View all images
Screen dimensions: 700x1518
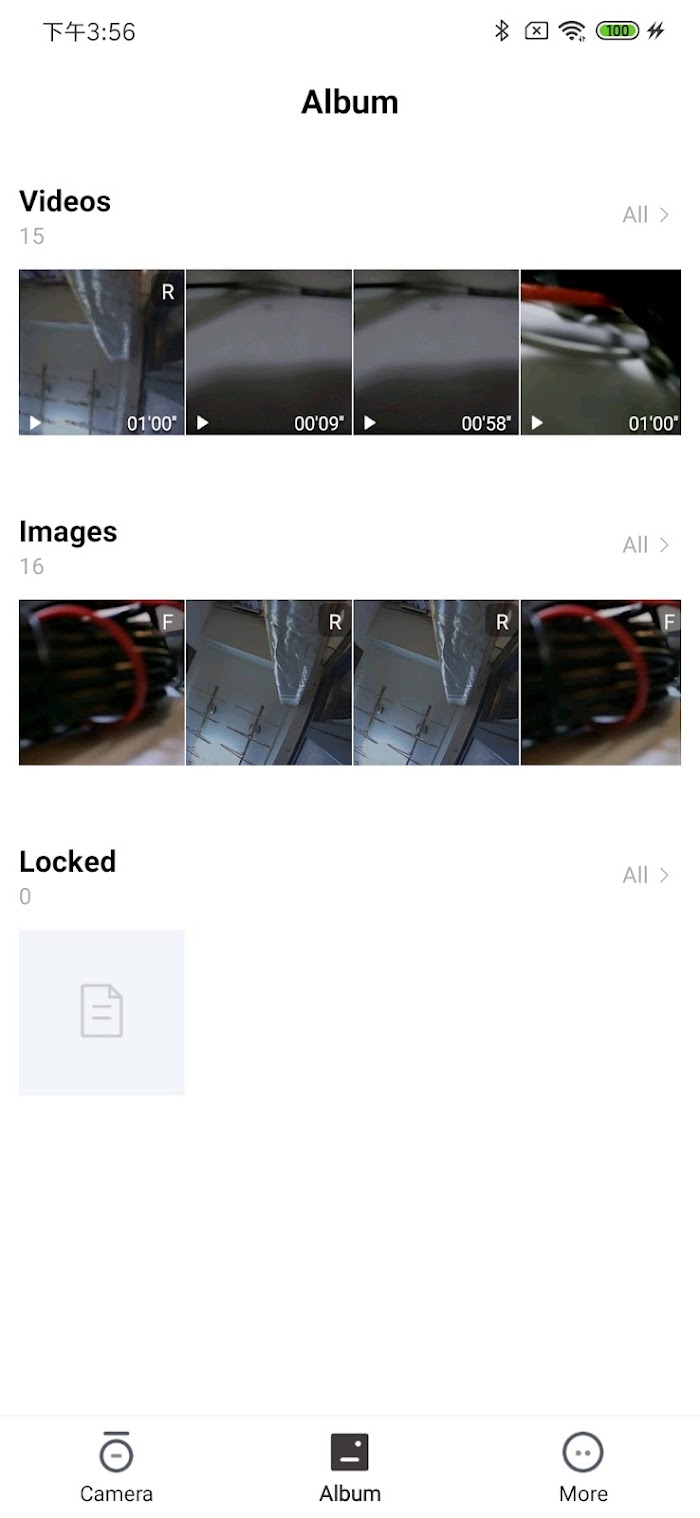click(x=645, y=545)
